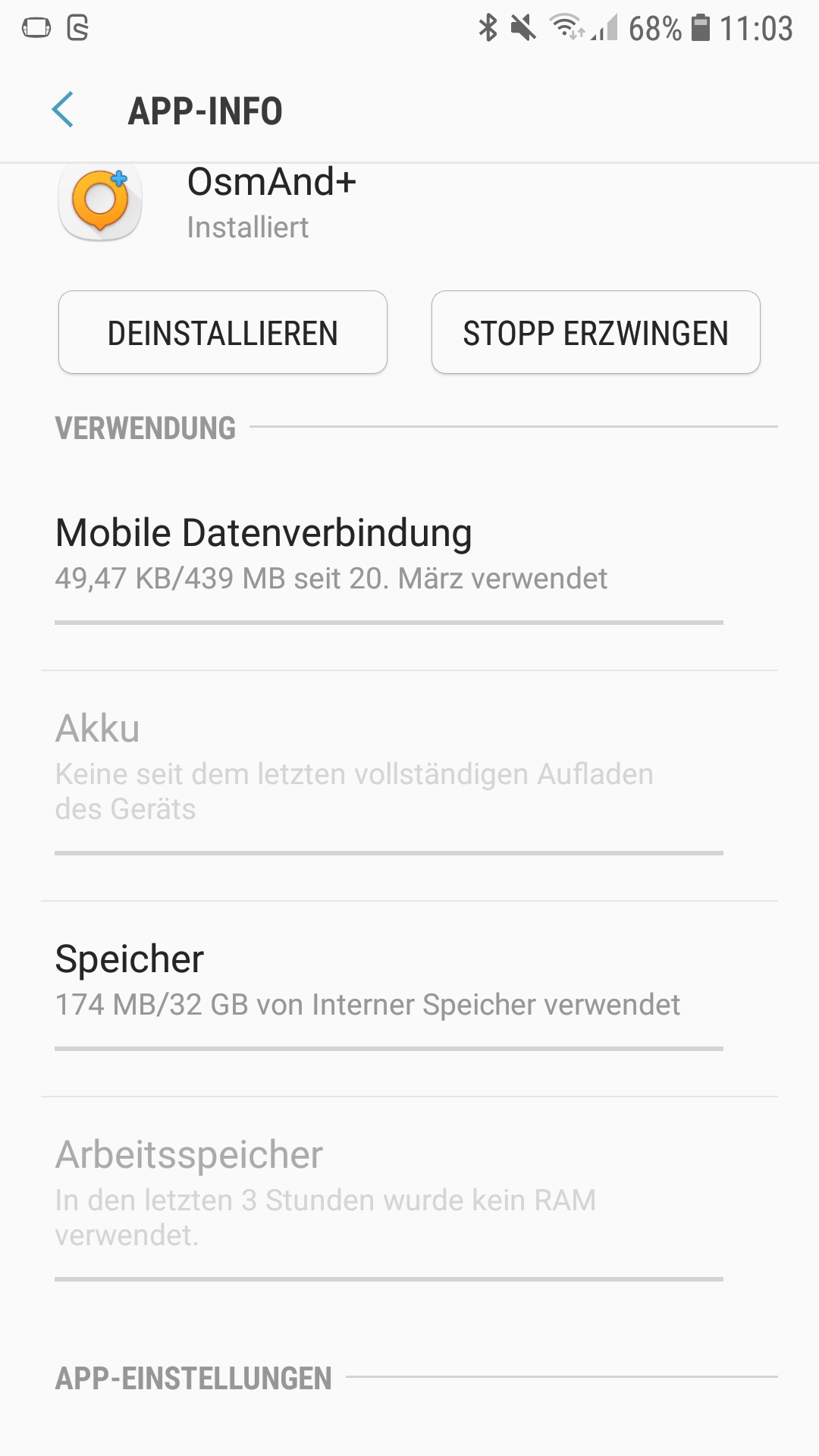Viewport: 819px width, 1456px height.
Task: Go back from the App-Info screen
Action: tap(63, 110)
